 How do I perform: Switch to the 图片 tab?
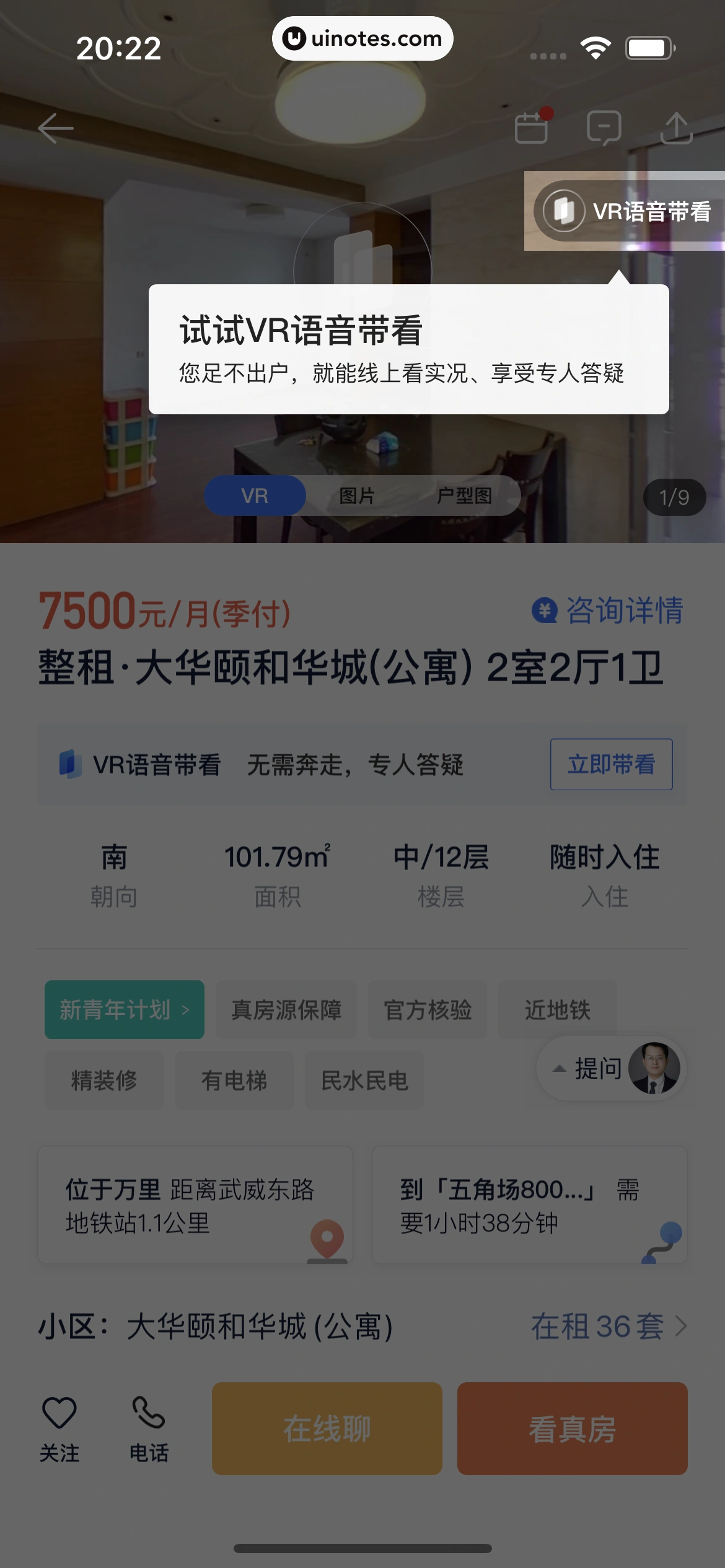tap(357, 495)
